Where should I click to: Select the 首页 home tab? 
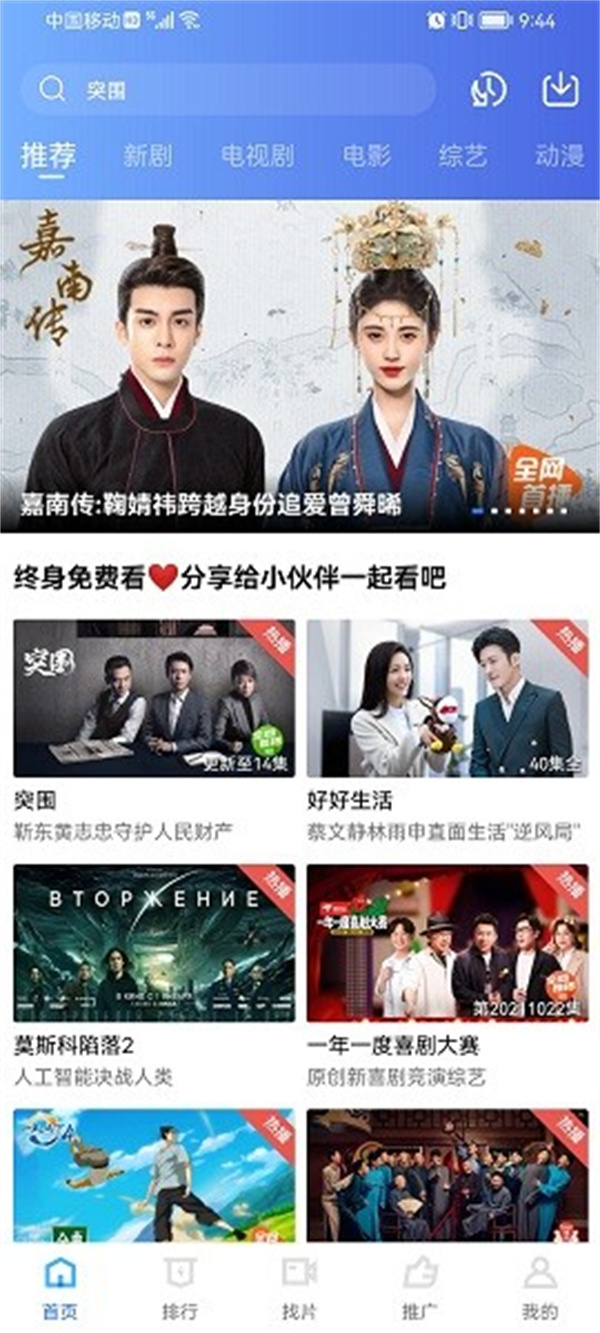click(x=60, y=1288)
